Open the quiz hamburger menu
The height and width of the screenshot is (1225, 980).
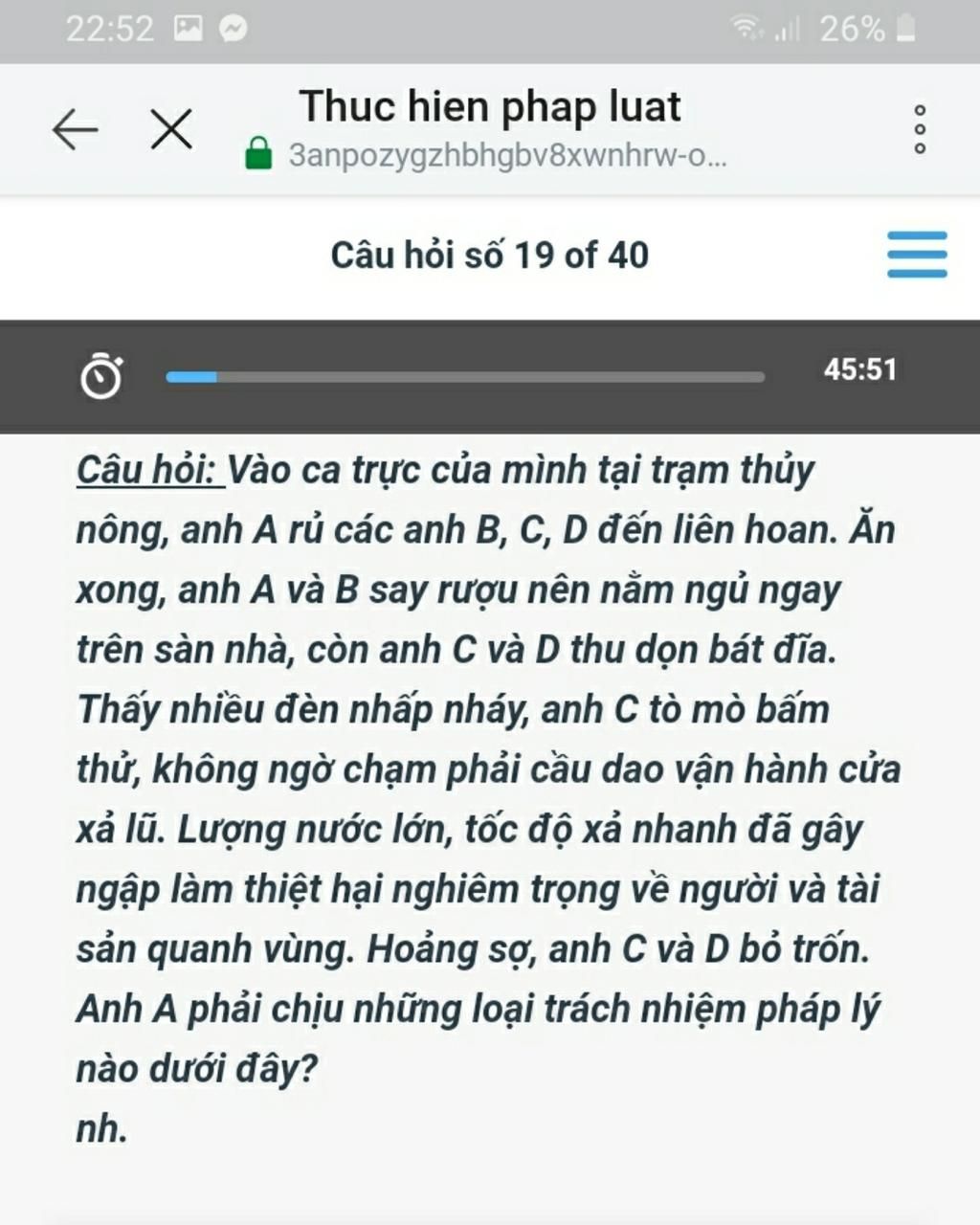coord(916,255)
